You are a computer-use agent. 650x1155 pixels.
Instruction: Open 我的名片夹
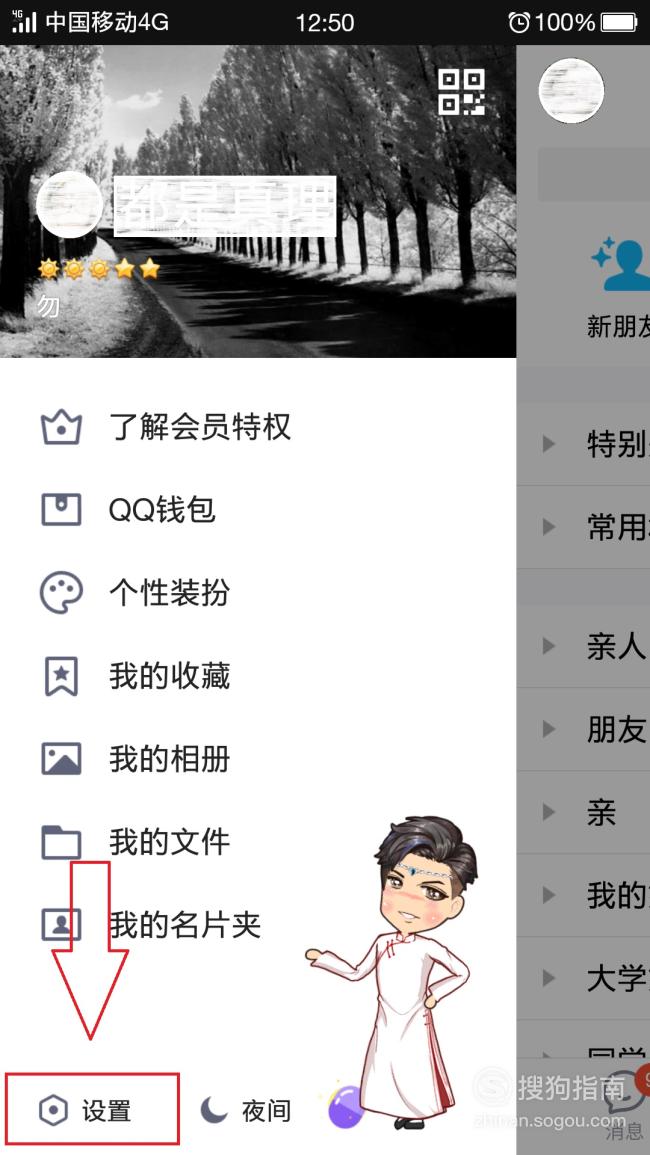pos(258,925)
